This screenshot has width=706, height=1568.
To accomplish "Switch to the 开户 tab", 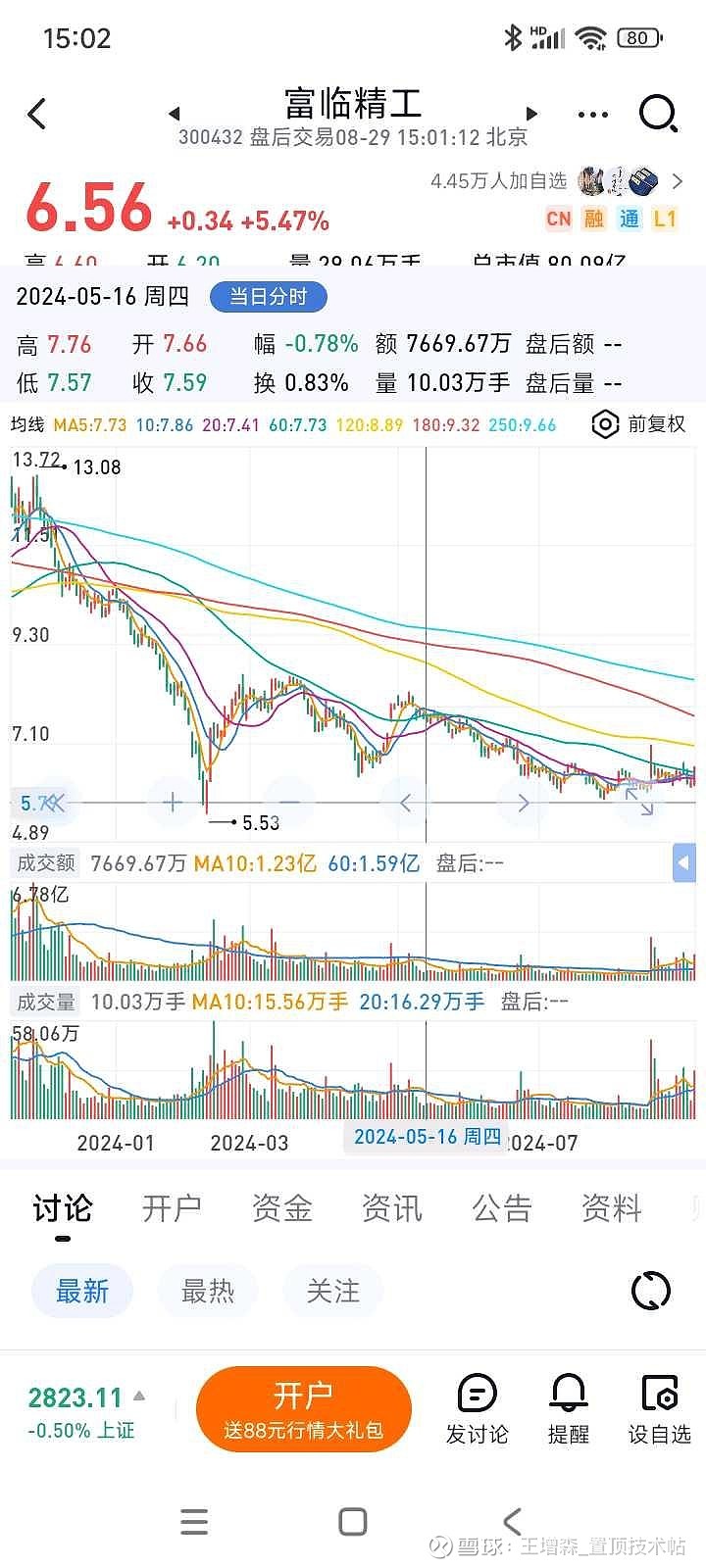I will (x=172, y=1208).
